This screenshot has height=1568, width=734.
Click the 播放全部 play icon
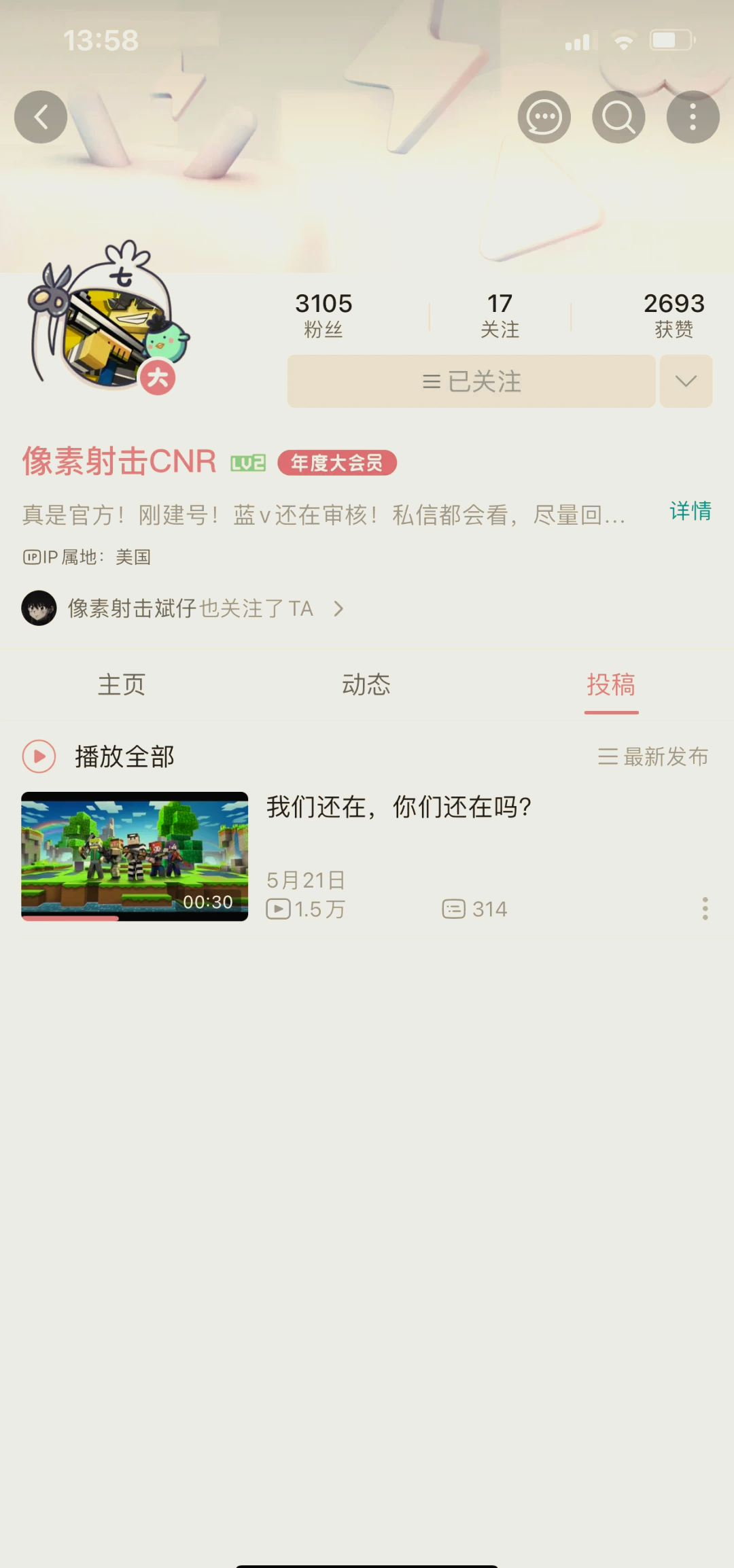(x=39, y=755)
